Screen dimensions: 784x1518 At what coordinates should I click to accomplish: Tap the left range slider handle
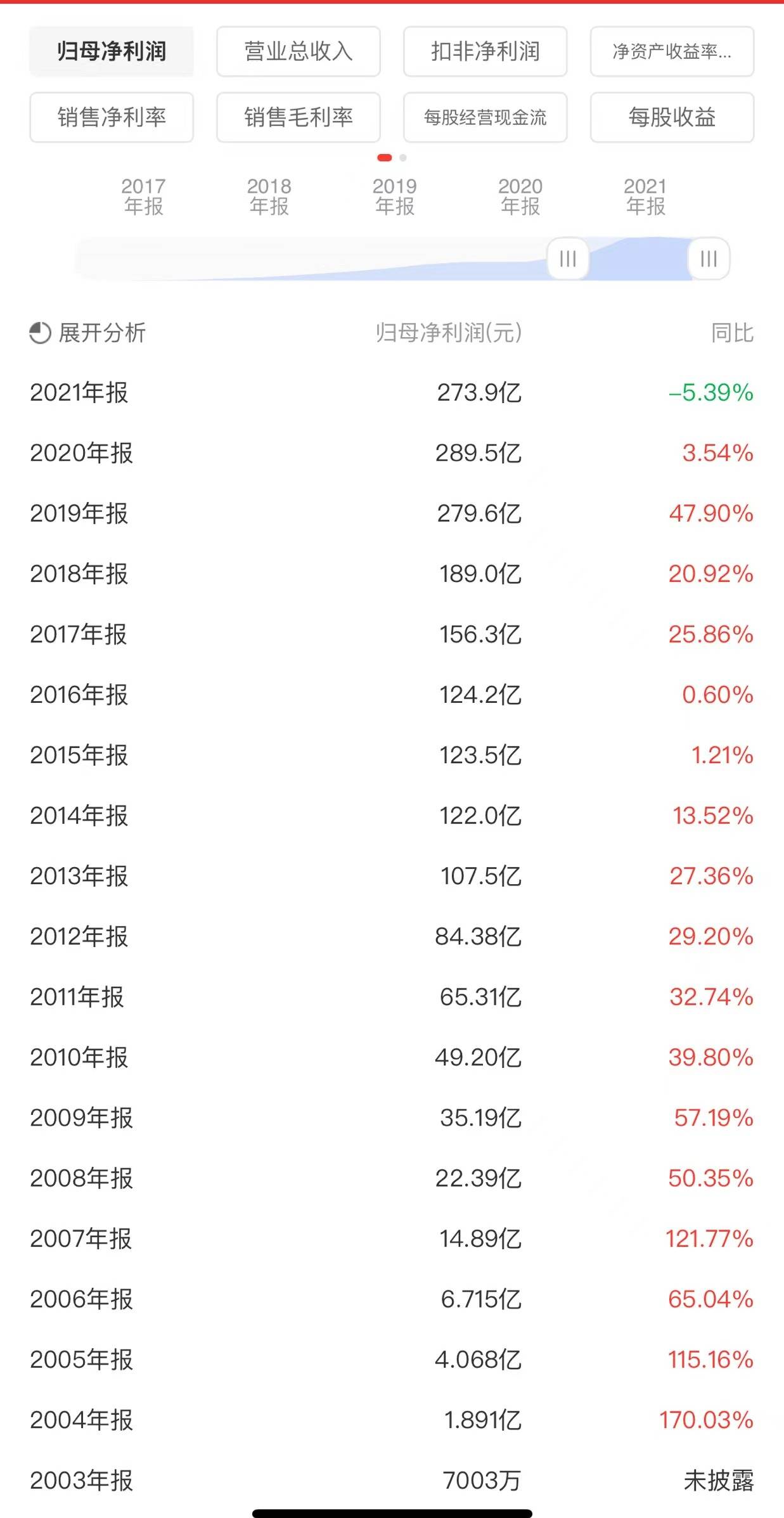568,259
